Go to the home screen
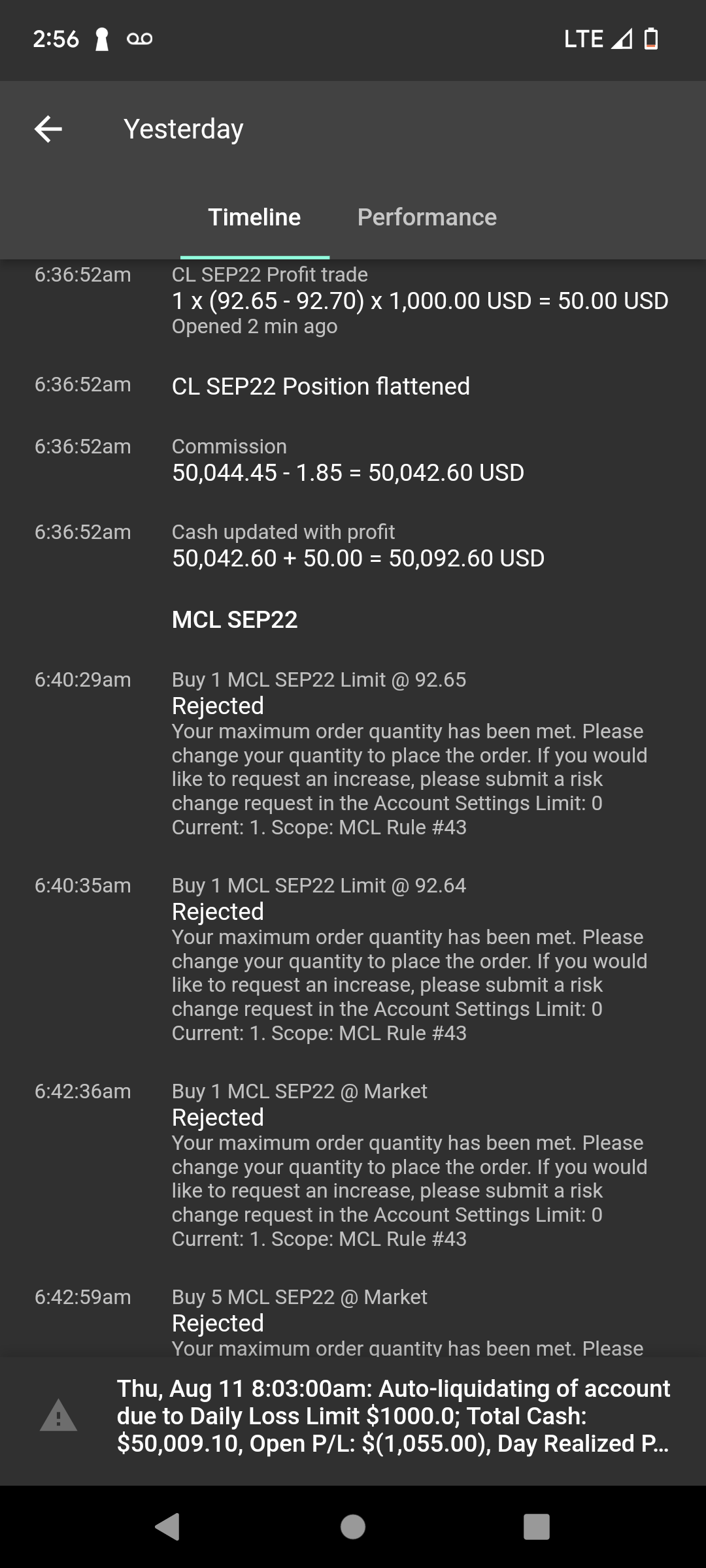 coord(353,1527)
